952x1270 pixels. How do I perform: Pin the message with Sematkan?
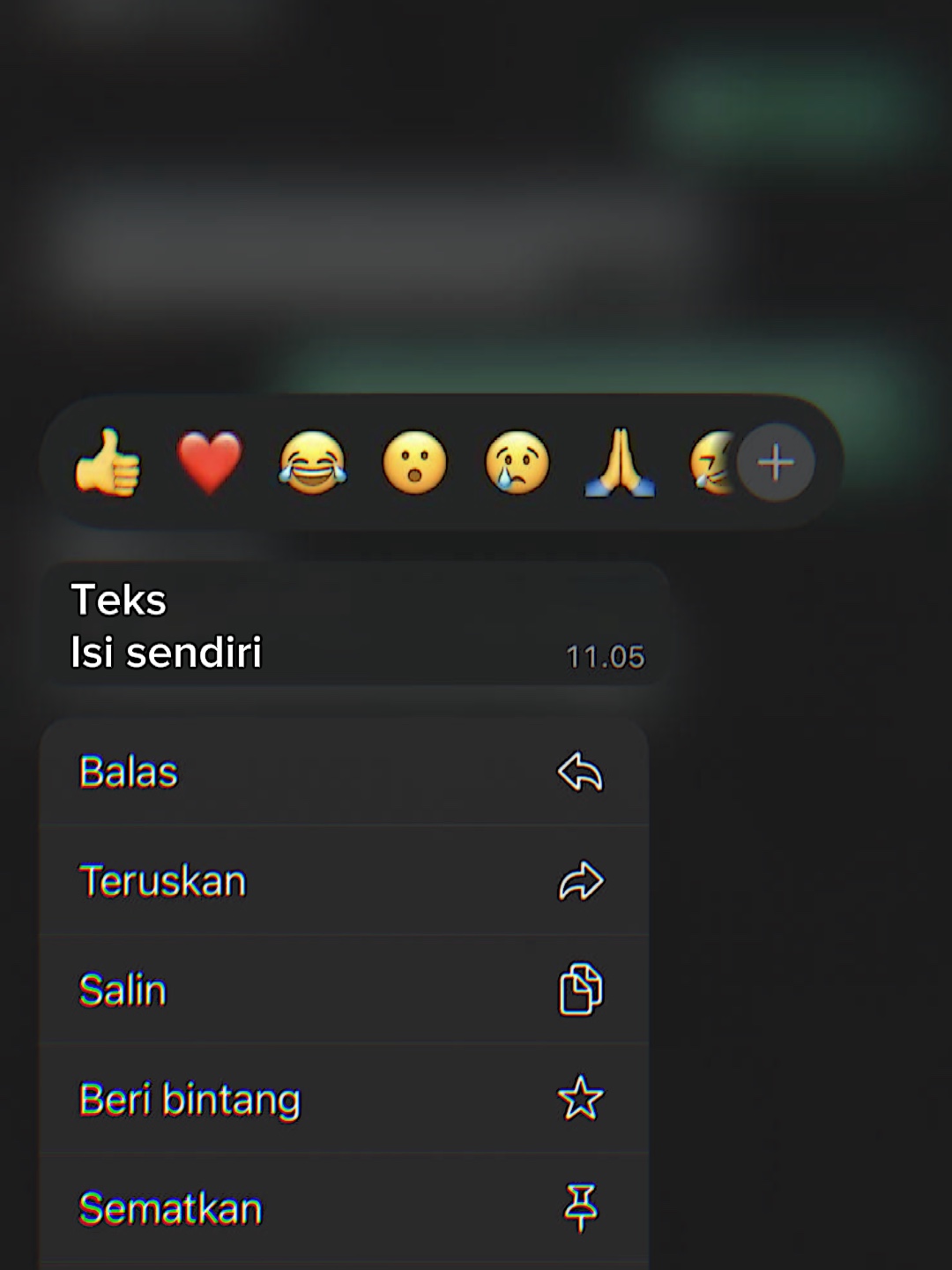click(x=345, y=1208)
